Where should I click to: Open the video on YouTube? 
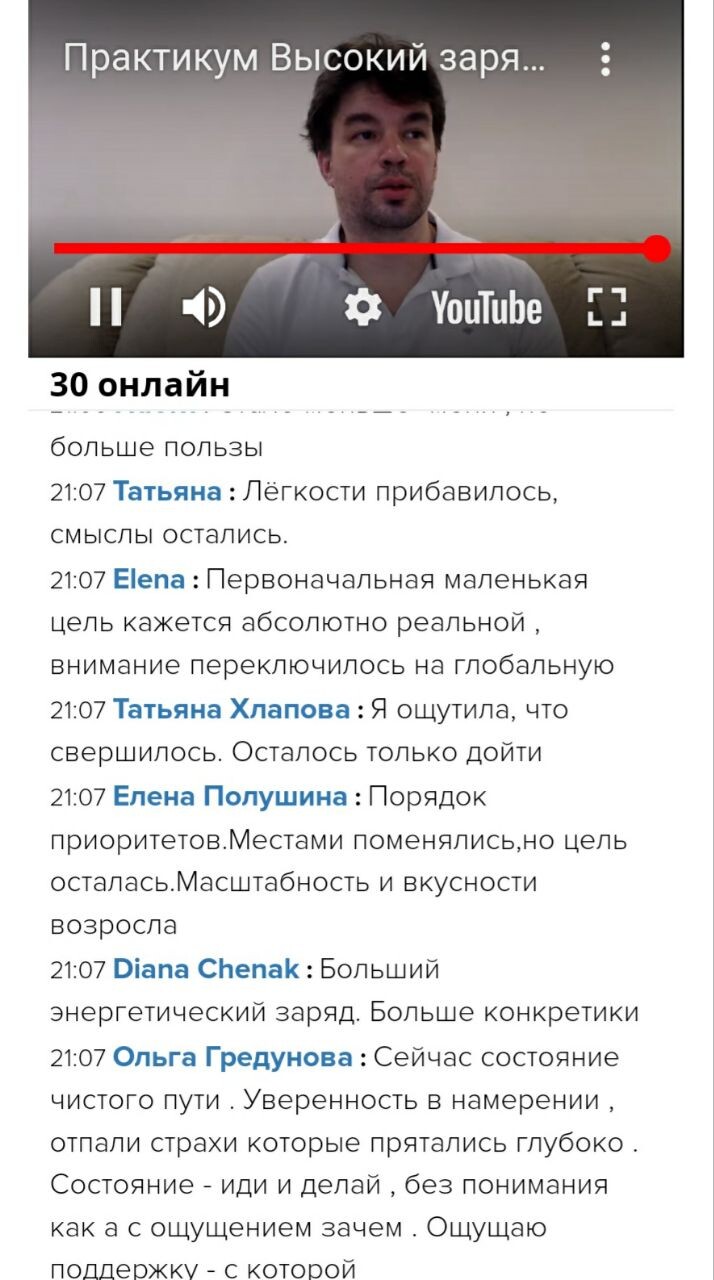486,308
